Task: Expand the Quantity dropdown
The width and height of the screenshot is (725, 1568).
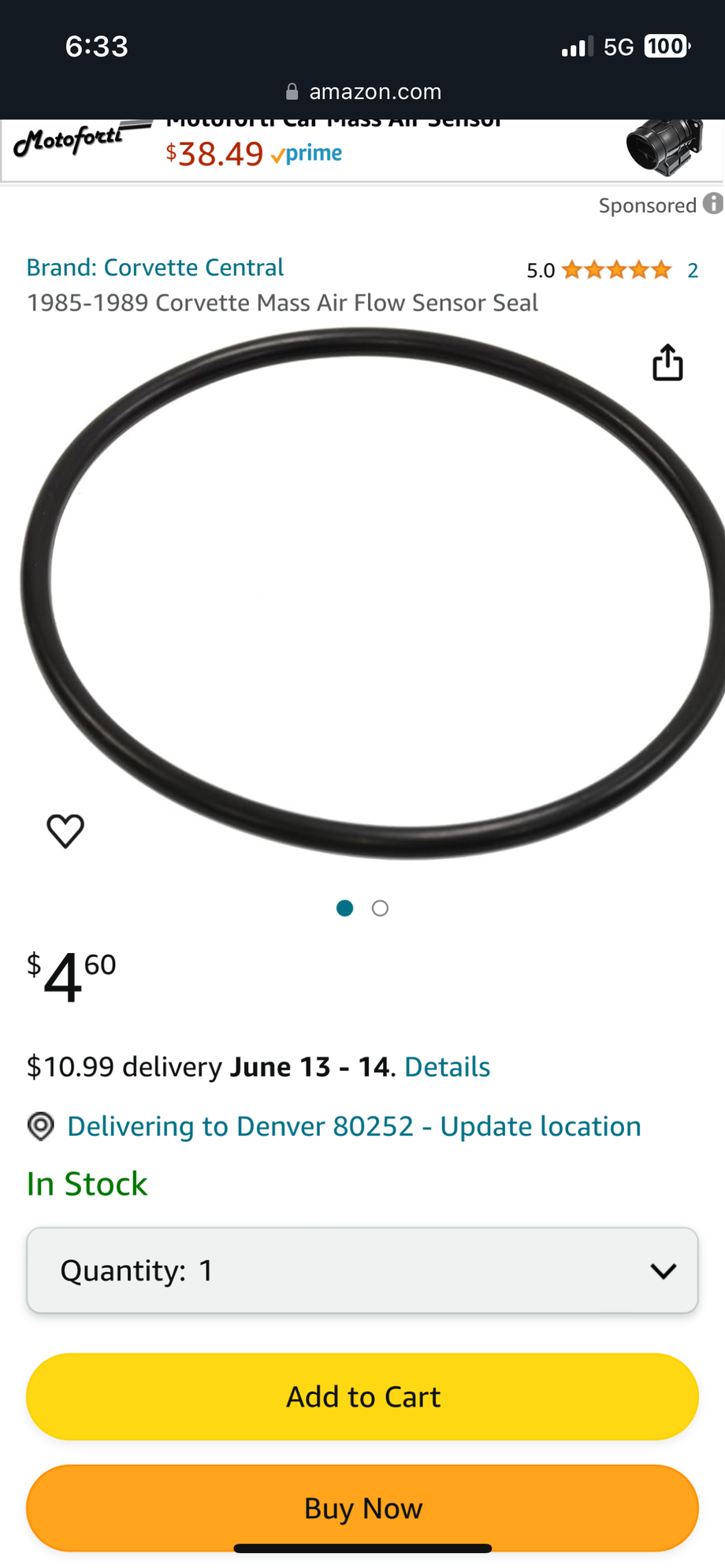Action: tap(362, 1270)
